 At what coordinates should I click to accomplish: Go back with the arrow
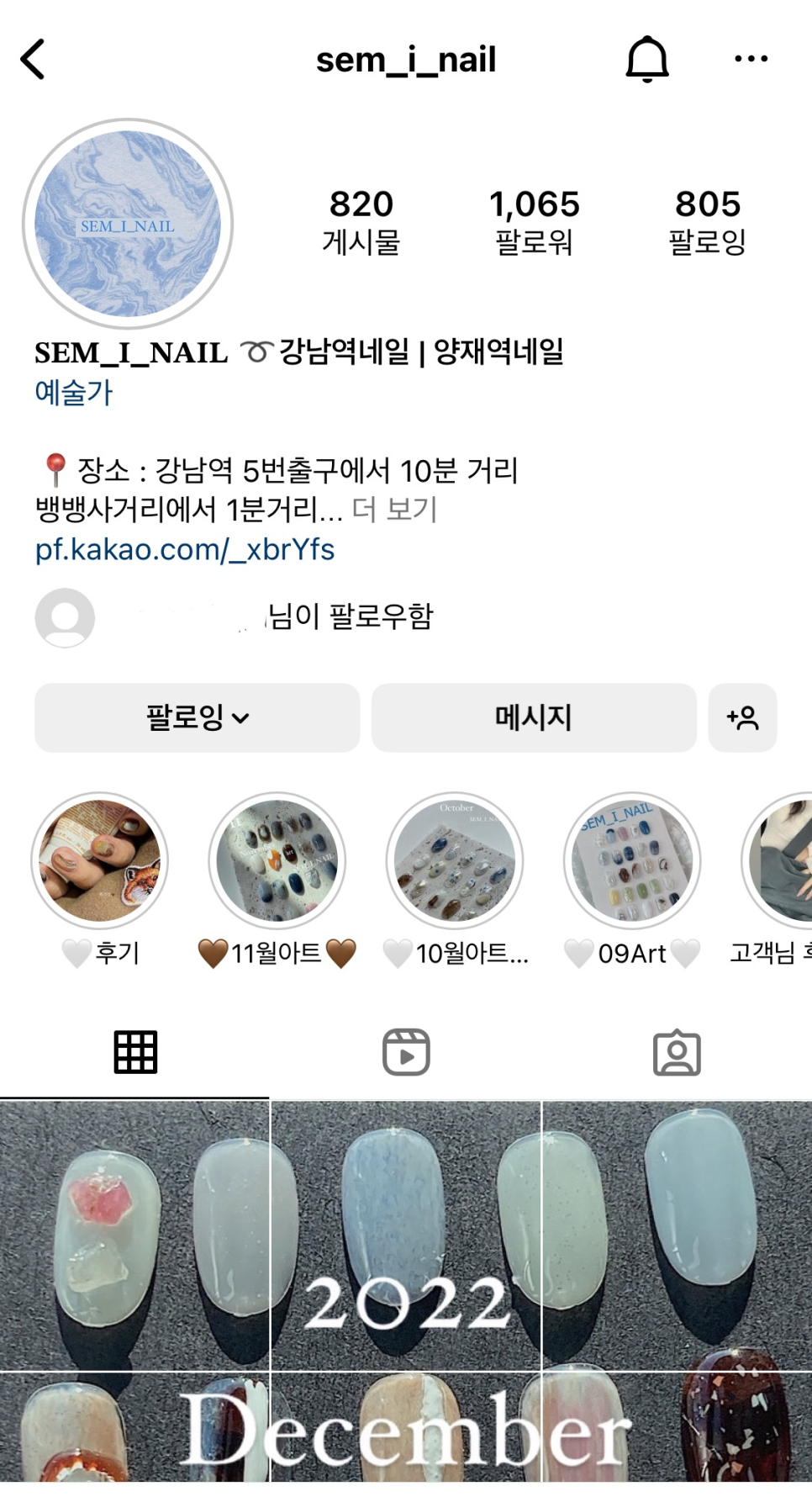34,60
